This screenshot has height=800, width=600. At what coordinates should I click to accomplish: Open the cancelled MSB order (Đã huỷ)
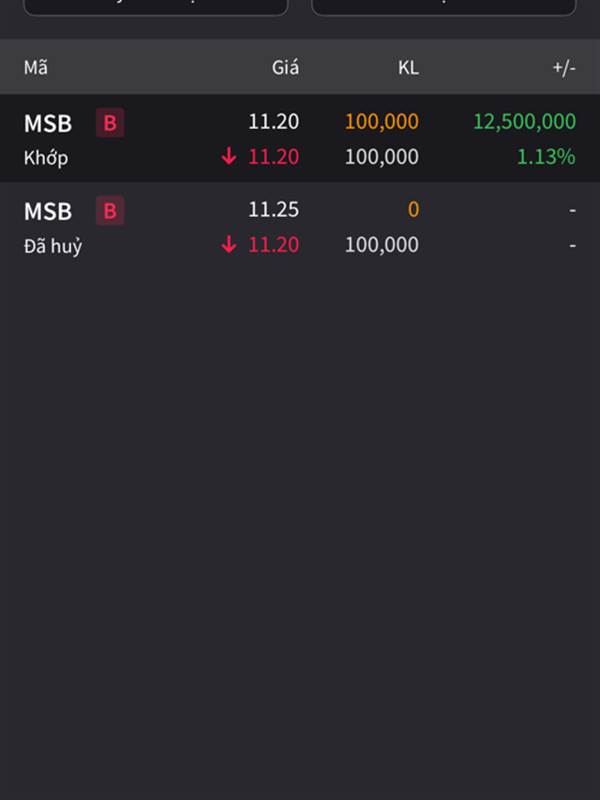pos(300,227)
